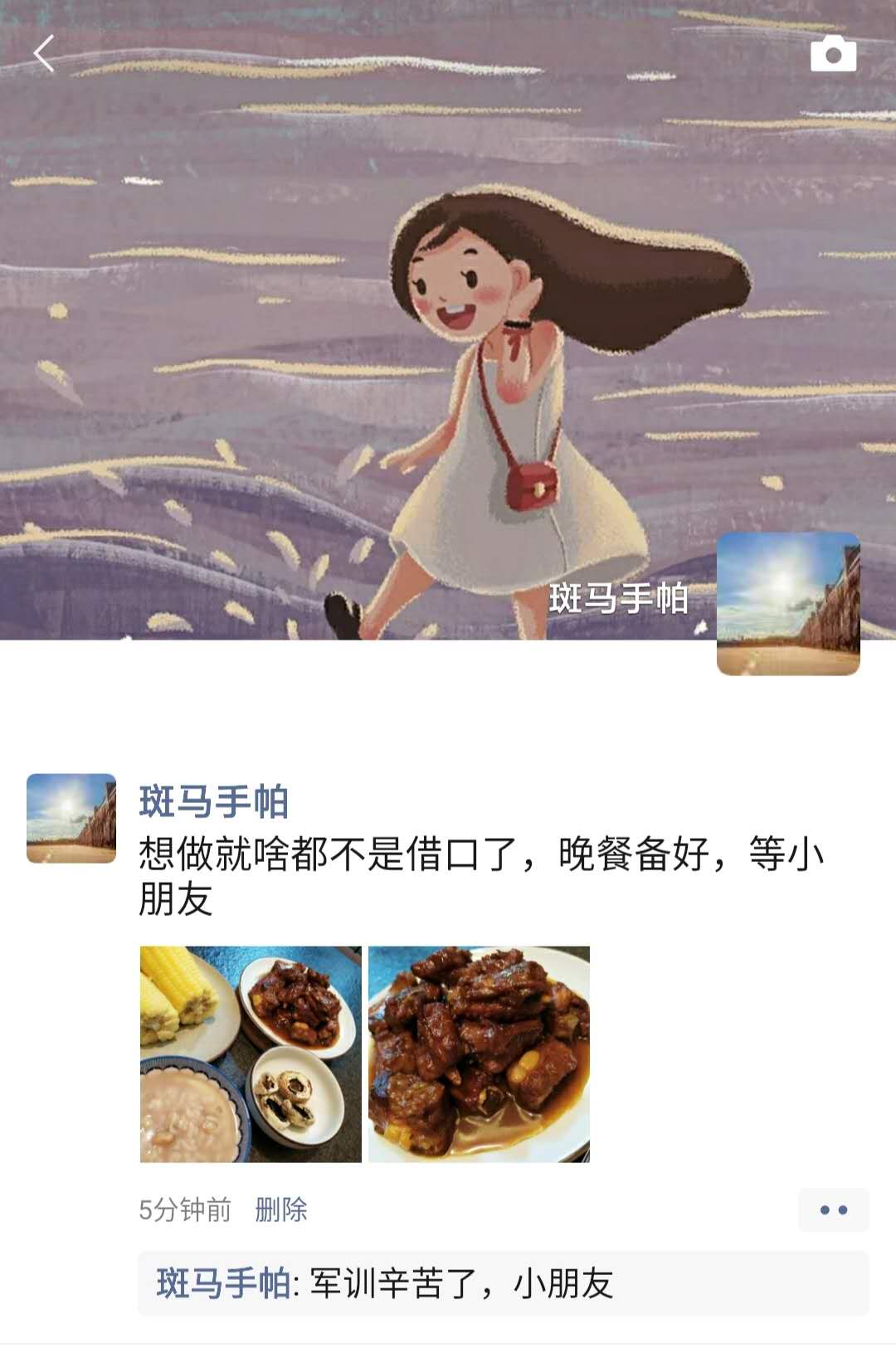The height and width of the screenshot is (1358, 896).
Task: Tap the comment 军训辛苦了，小朋友
Action: (461, 1283)
